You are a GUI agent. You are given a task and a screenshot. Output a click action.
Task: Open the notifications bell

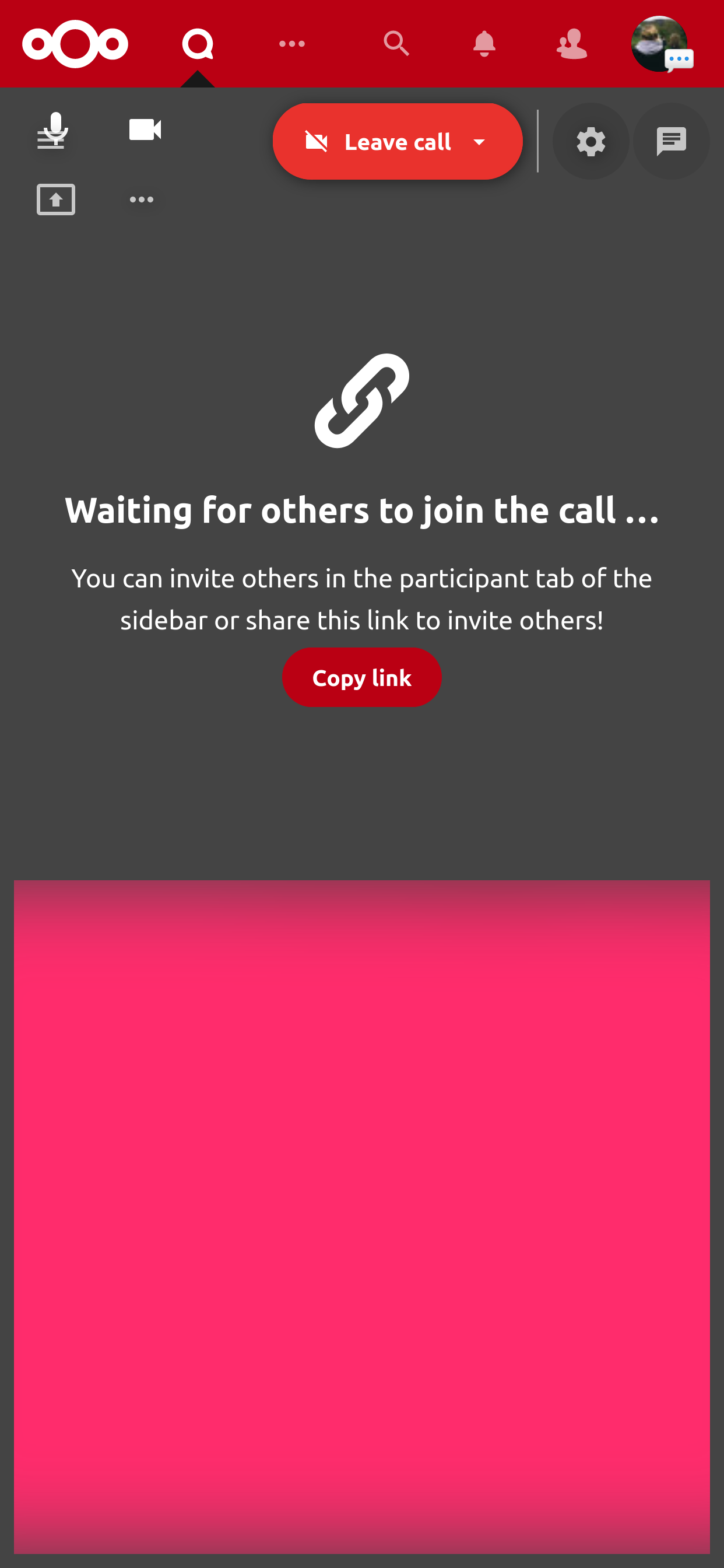[x=484, y=44]
